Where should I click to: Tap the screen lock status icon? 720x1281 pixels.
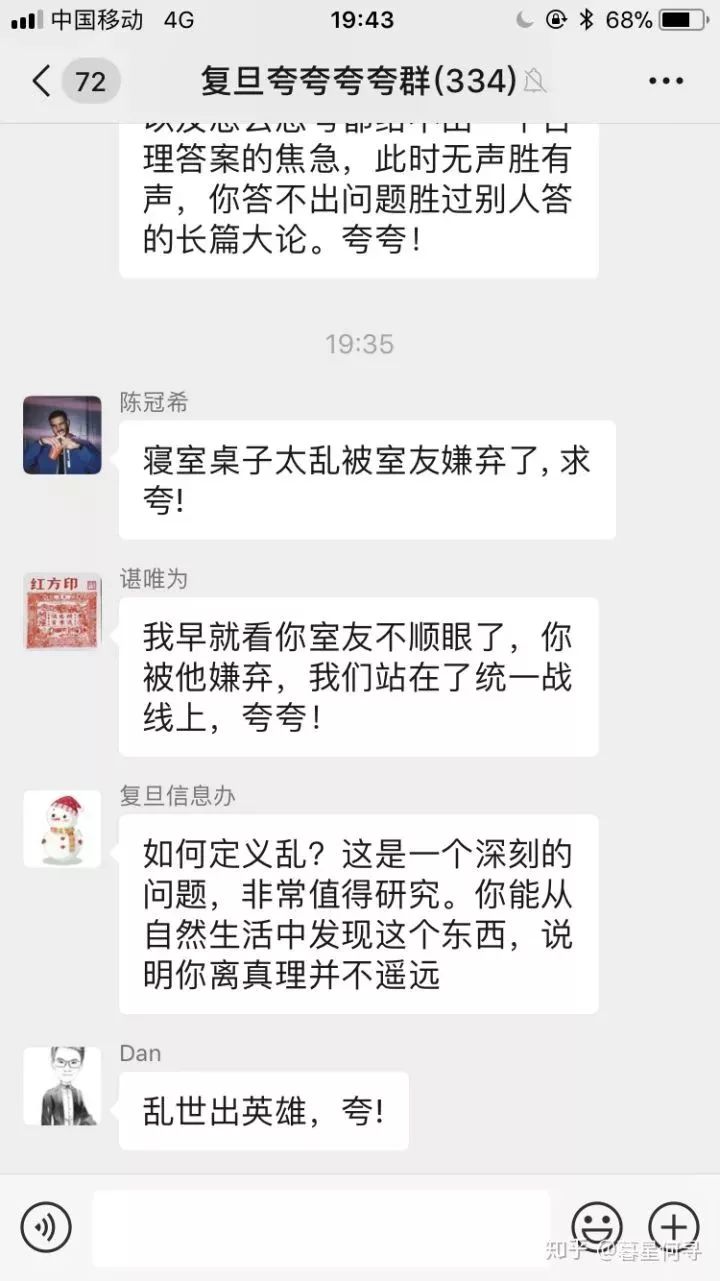[x=554, y=18]
